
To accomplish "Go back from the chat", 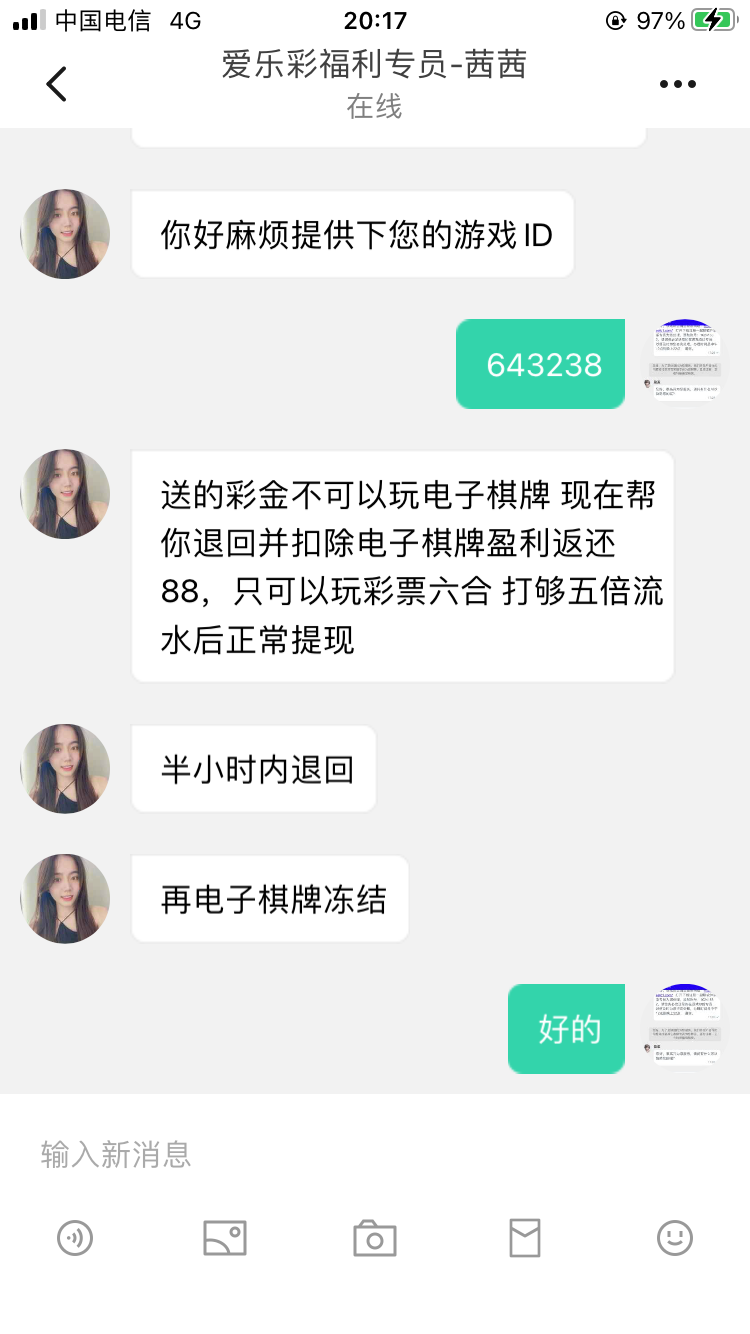I will 57,84.
